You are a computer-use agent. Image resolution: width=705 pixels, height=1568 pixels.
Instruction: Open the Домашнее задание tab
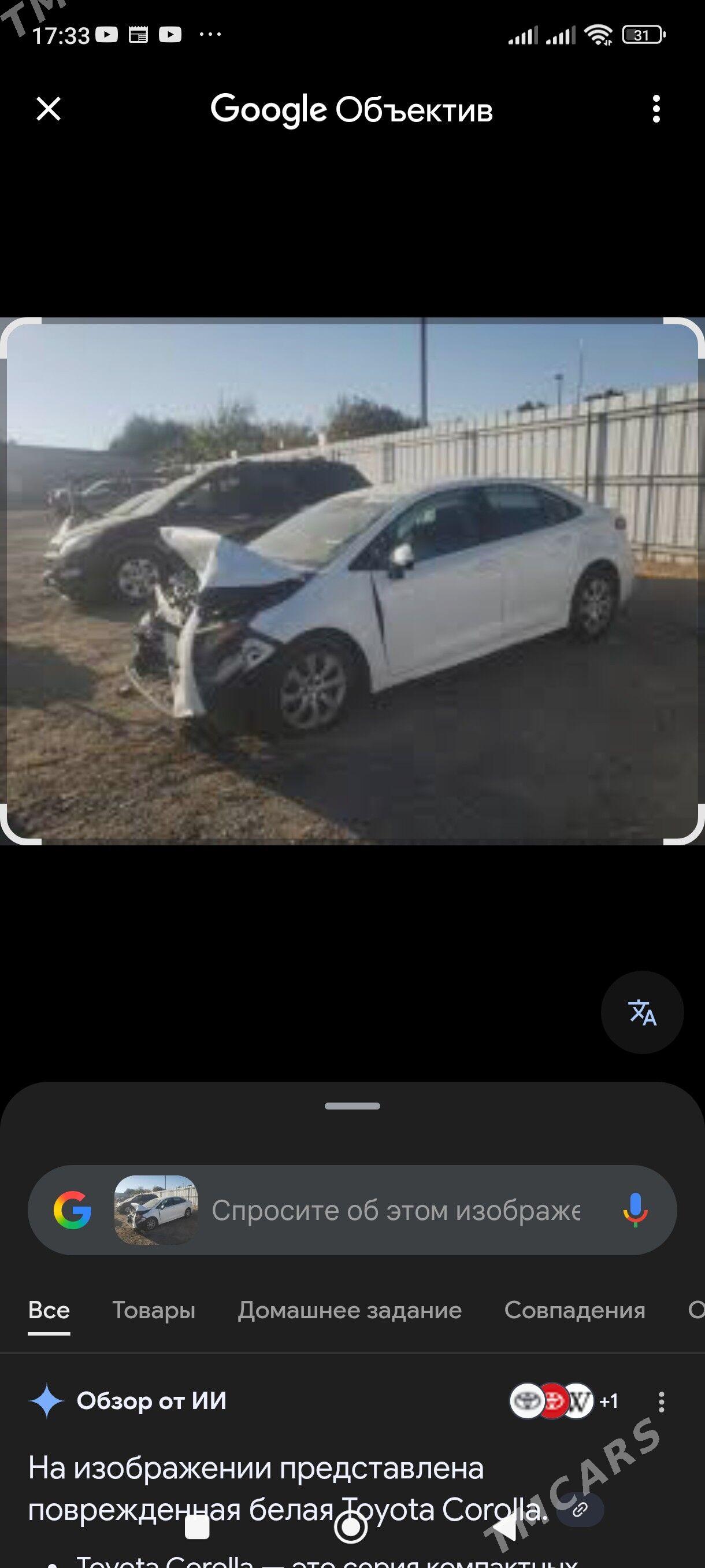point(350,1310)
